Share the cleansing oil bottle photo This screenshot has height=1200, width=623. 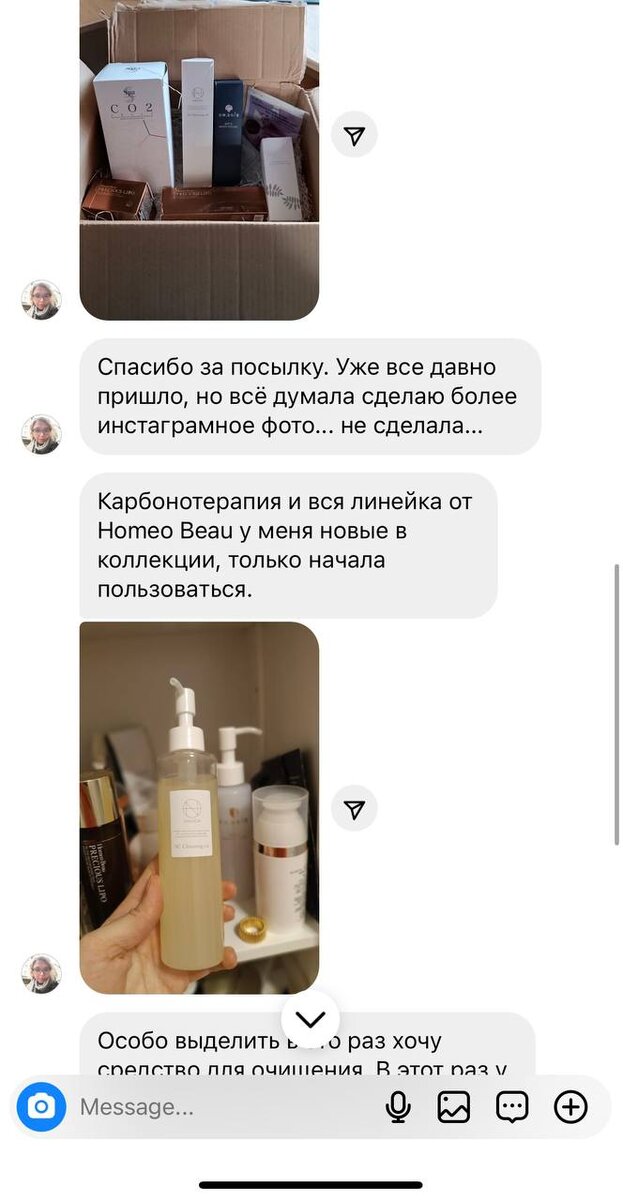pos(354,808)
